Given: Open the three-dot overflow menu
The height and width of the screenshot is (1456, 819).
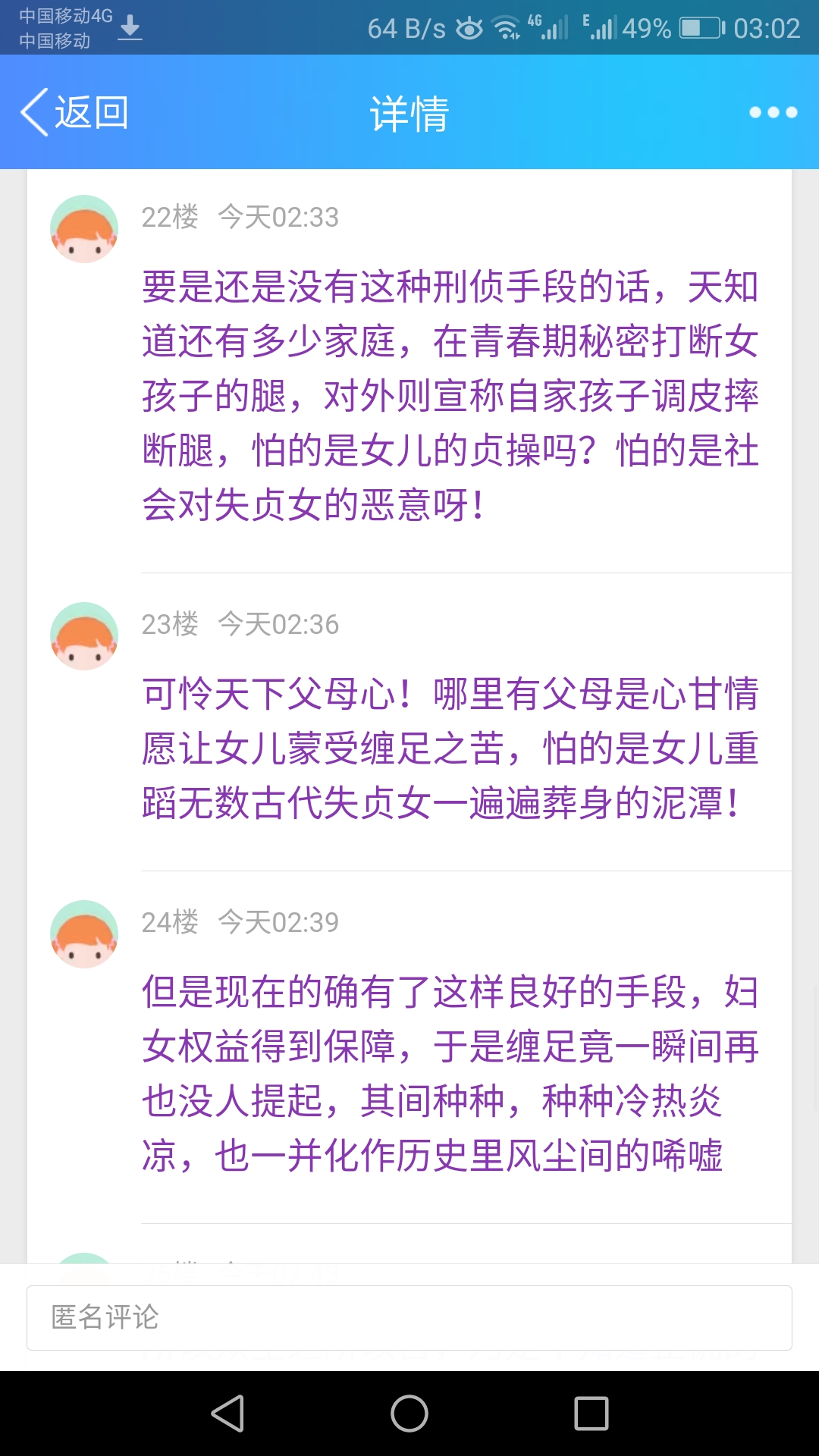Looking at the screenshot, I should tap(773, 112).
